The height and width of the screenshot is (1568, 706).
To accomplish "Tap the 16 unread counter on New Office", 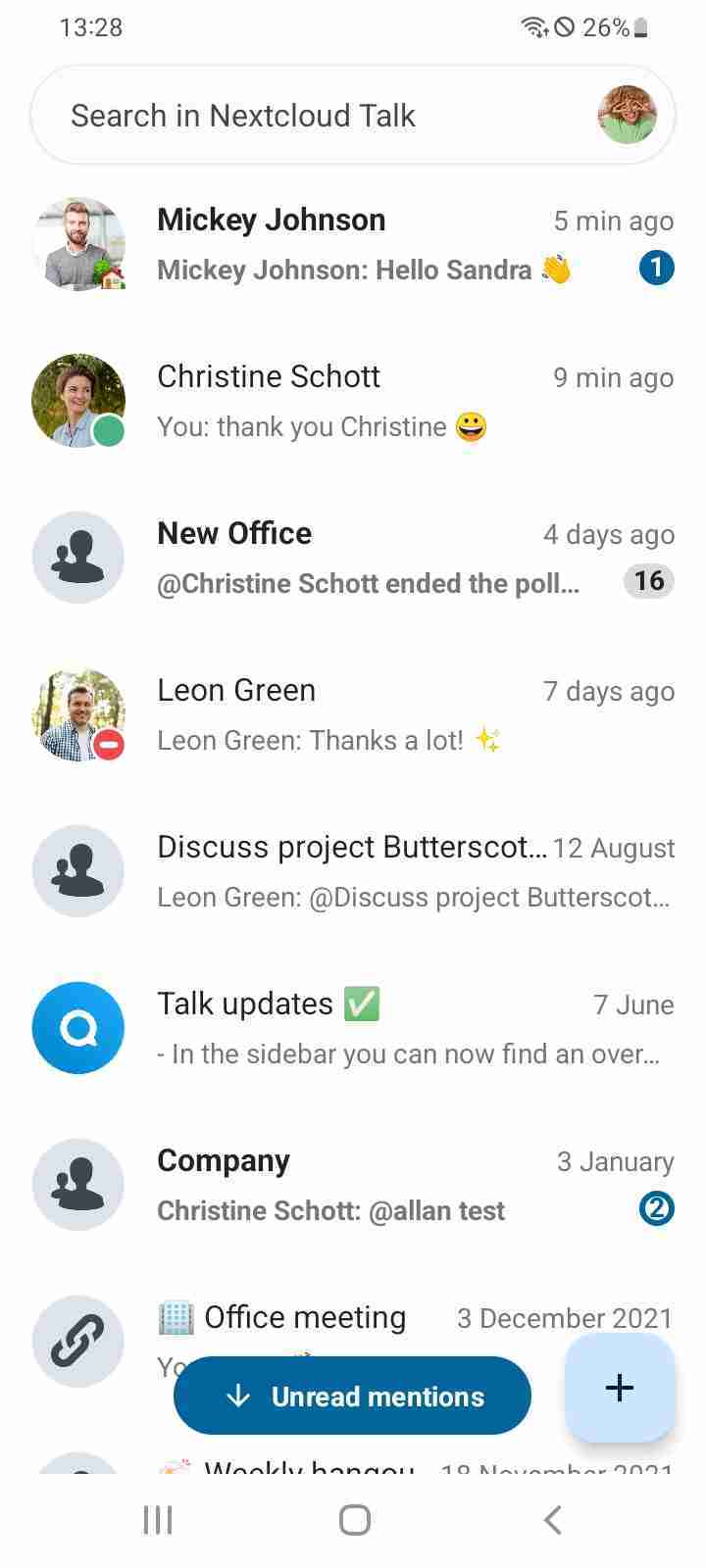I will point(648,581).
